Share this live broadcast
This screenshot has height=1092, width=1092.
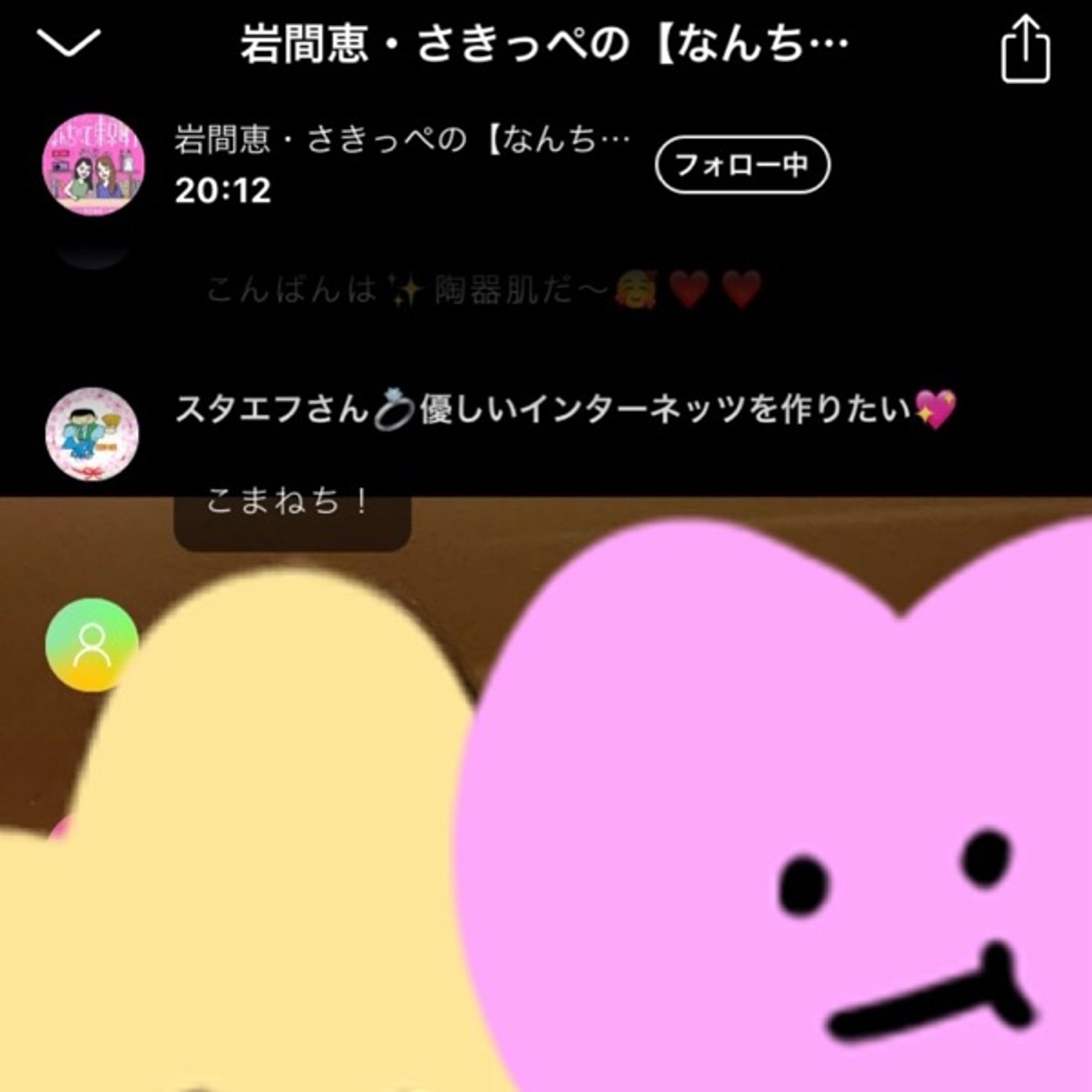[x=1025, y=50]
